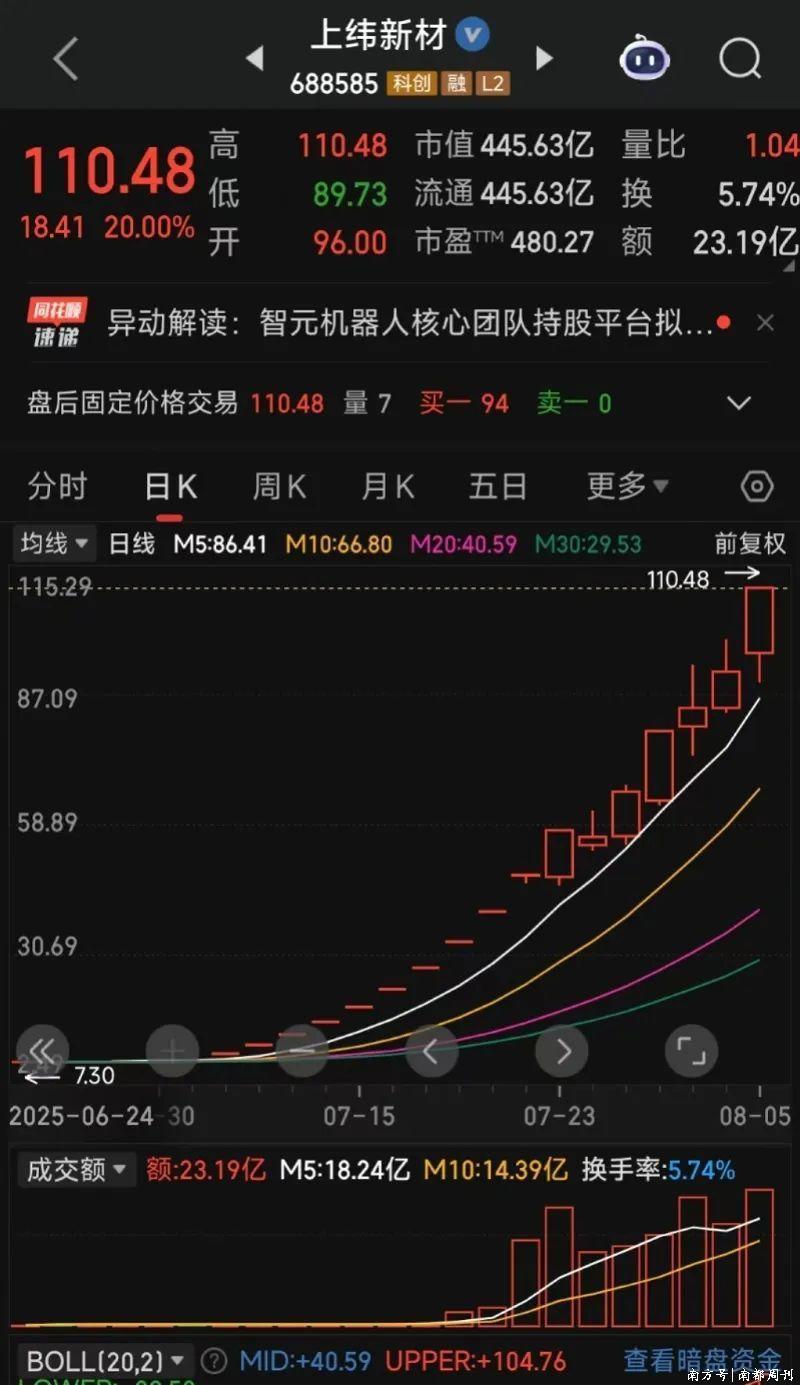Dismiss the 异动解读 banner
The width and height of the screenshot is (800, 1385).
(x=765, y=323)
